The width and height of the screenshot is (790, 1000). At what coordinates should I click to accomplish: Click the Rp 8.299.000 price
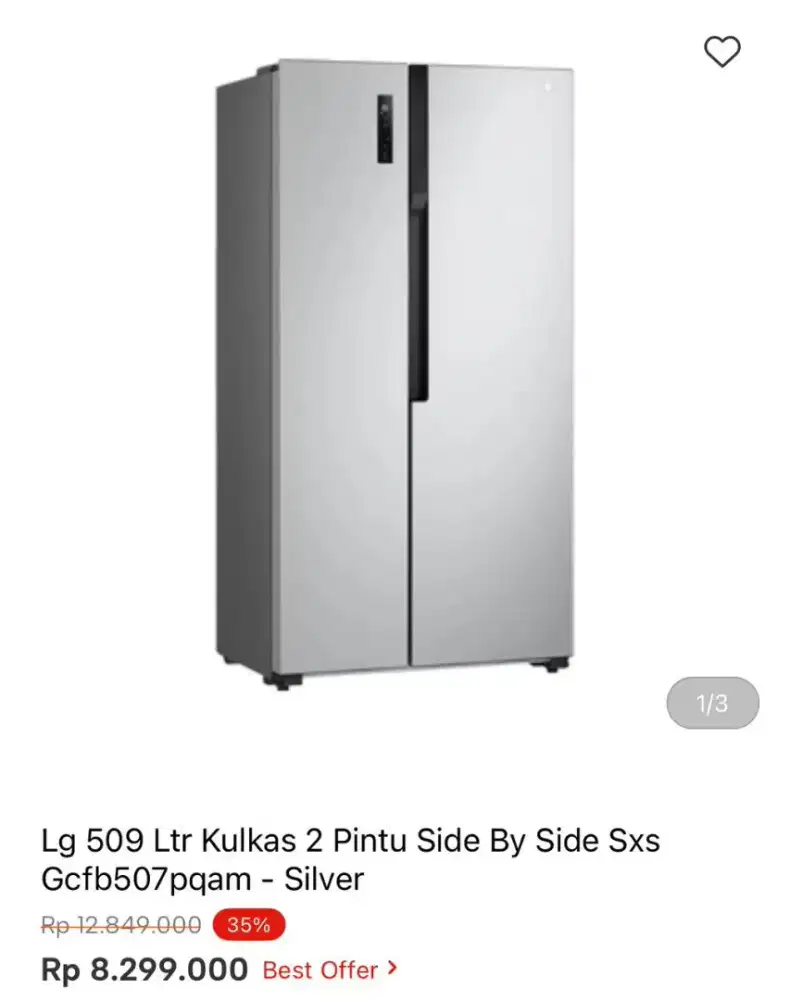click(142, 968)
